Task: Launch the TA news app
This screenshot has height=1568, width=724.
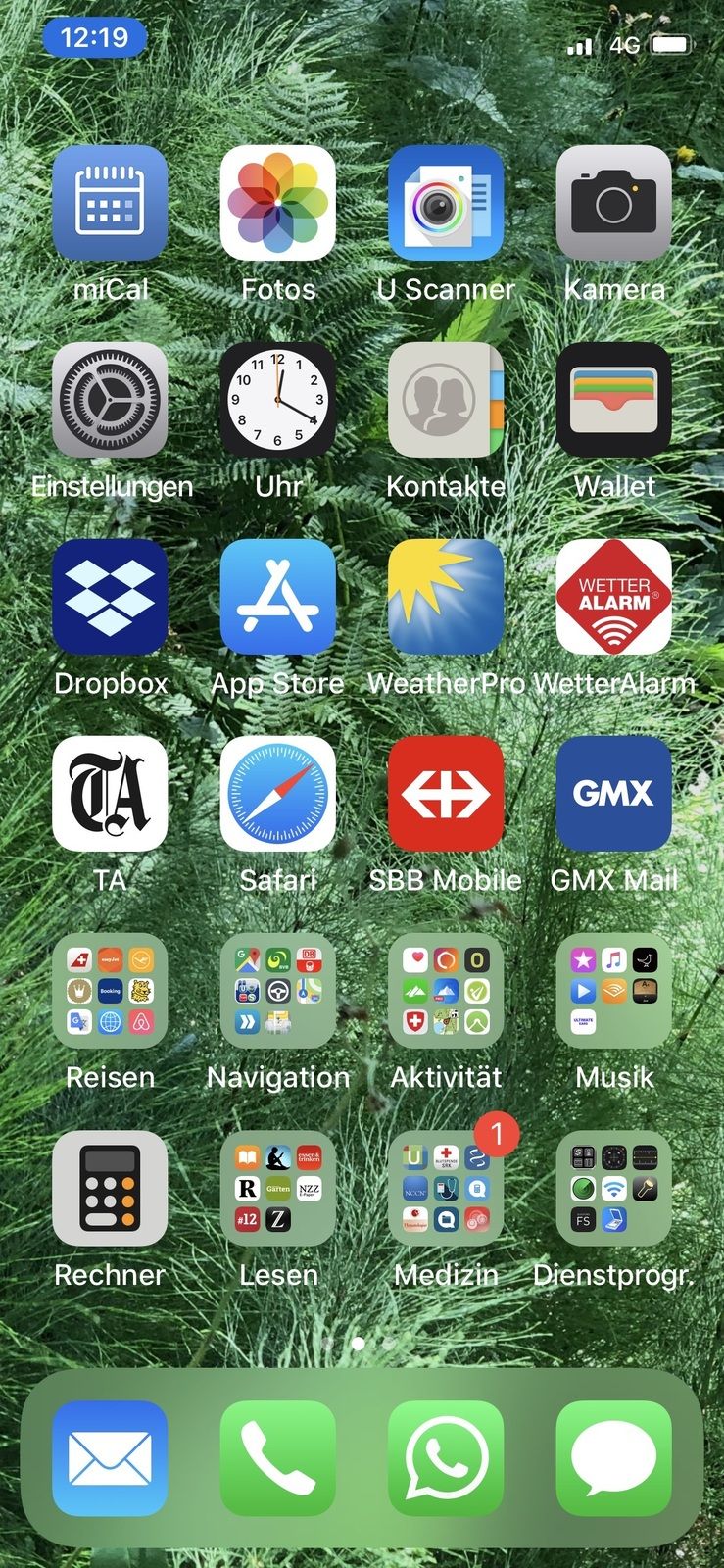Action: [110, 794]
